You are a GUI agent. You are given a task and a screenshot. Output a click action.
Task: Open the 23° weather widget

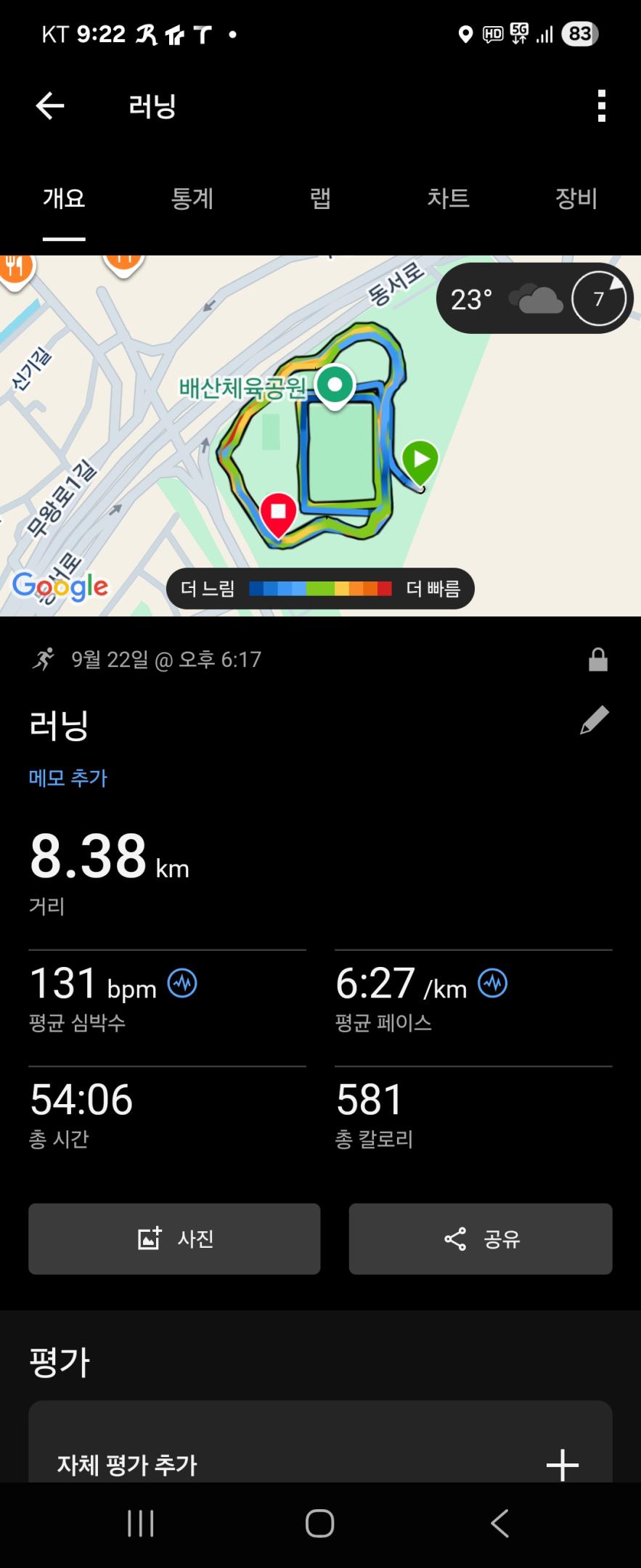[534, 298]
